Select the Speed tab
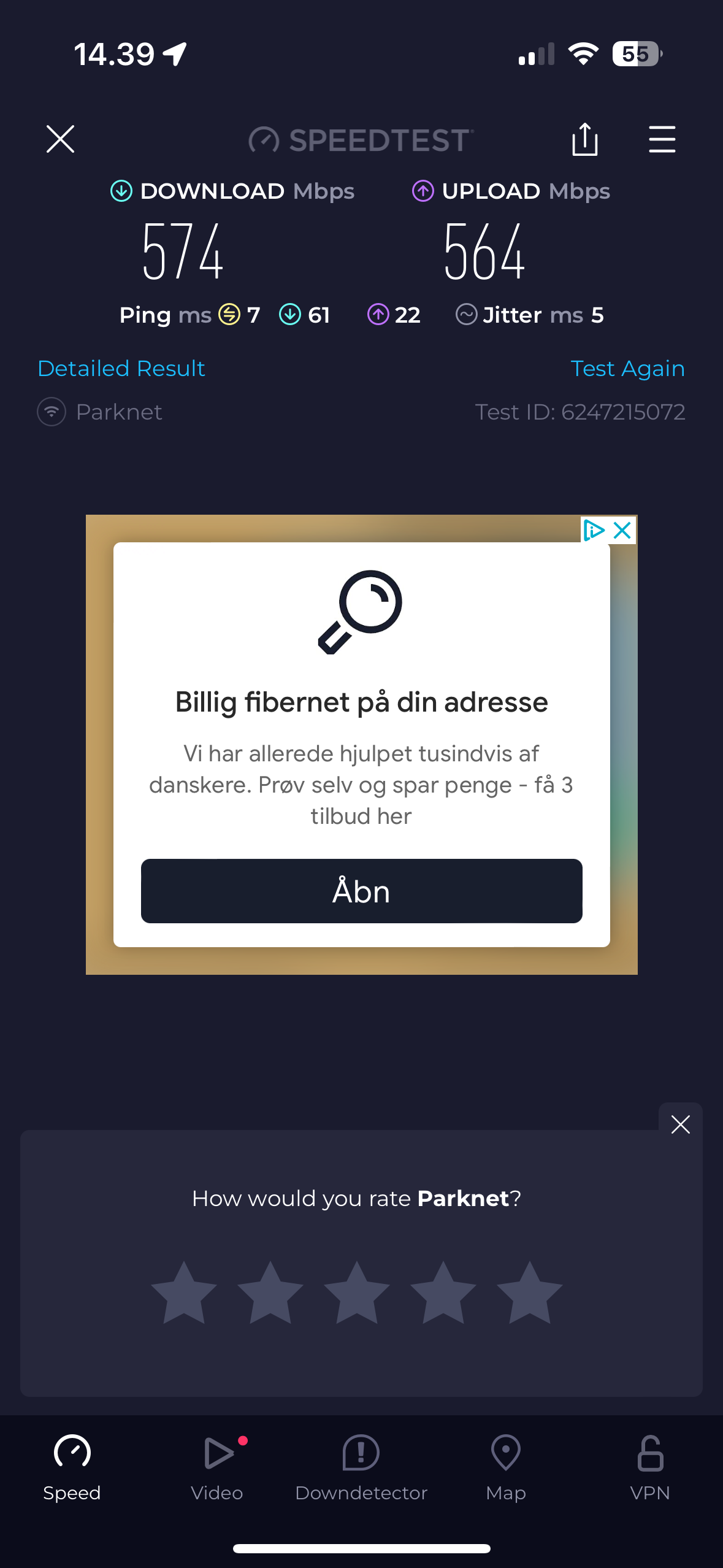 click(x=72, y=1467)
